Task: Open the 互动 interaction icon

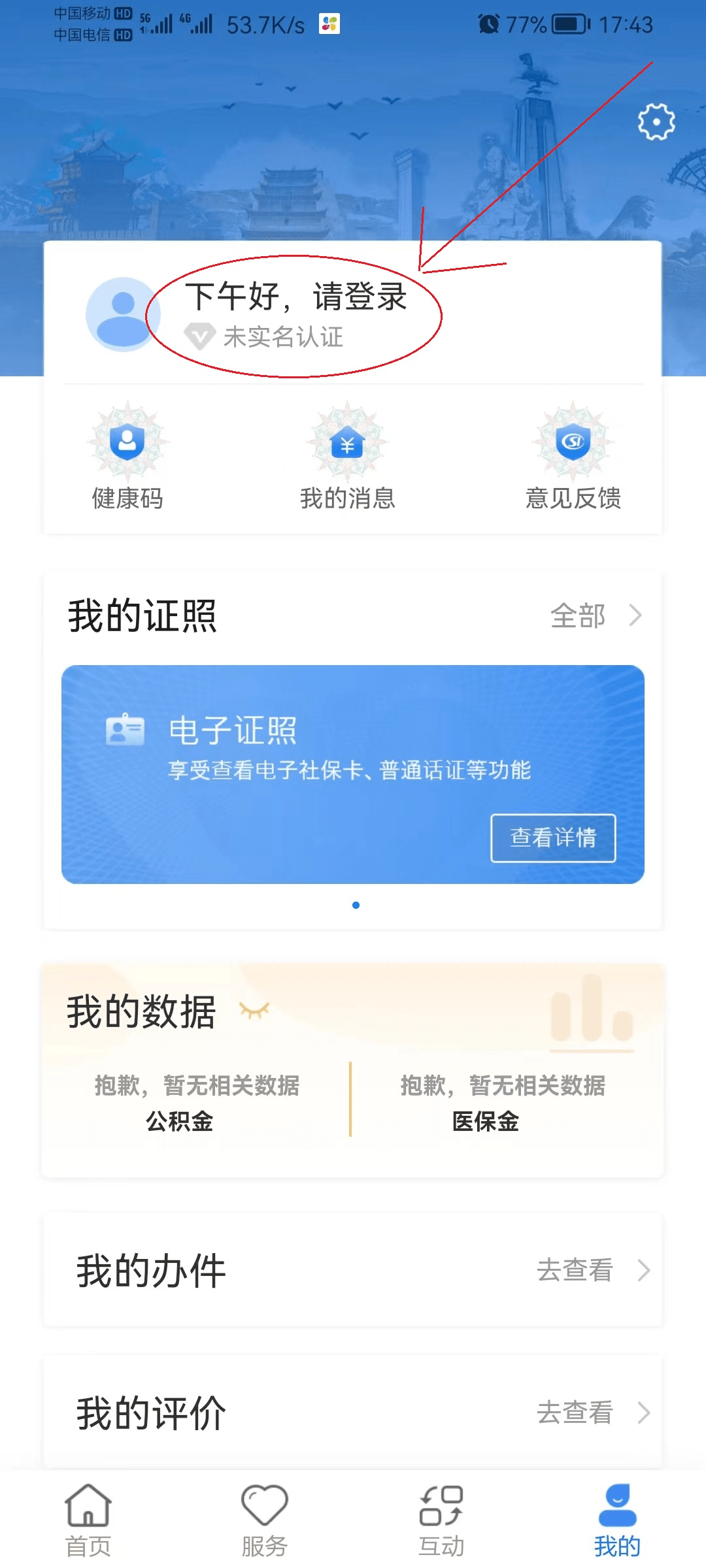Action: coord(441,1509)
